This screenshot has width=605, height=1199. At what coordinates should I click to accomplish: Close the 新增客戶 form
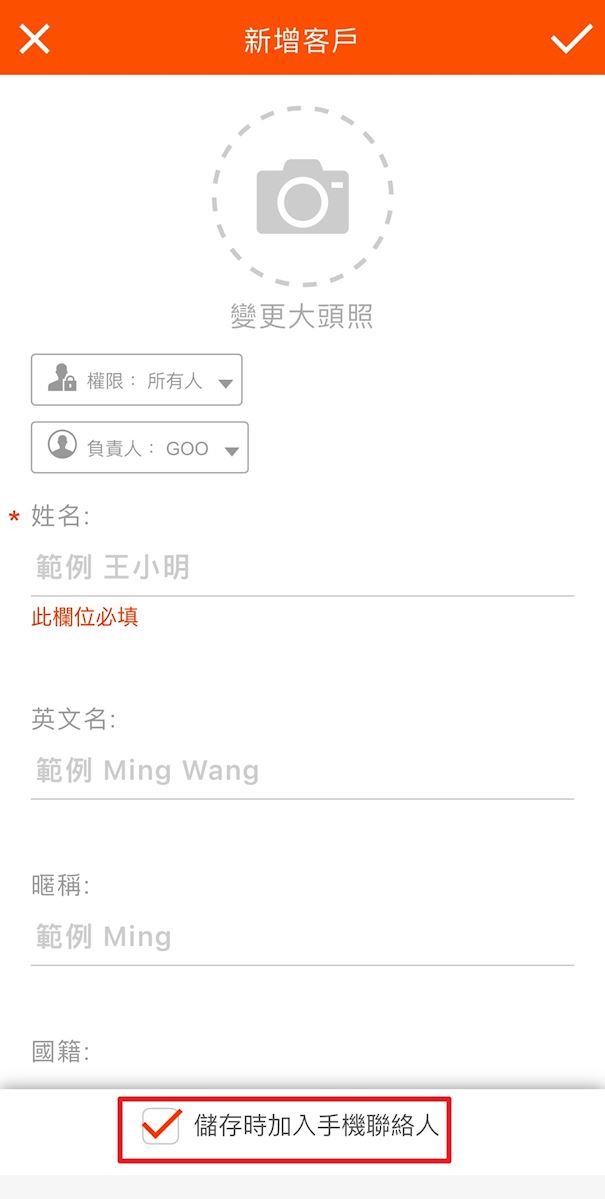coord(34,39)
